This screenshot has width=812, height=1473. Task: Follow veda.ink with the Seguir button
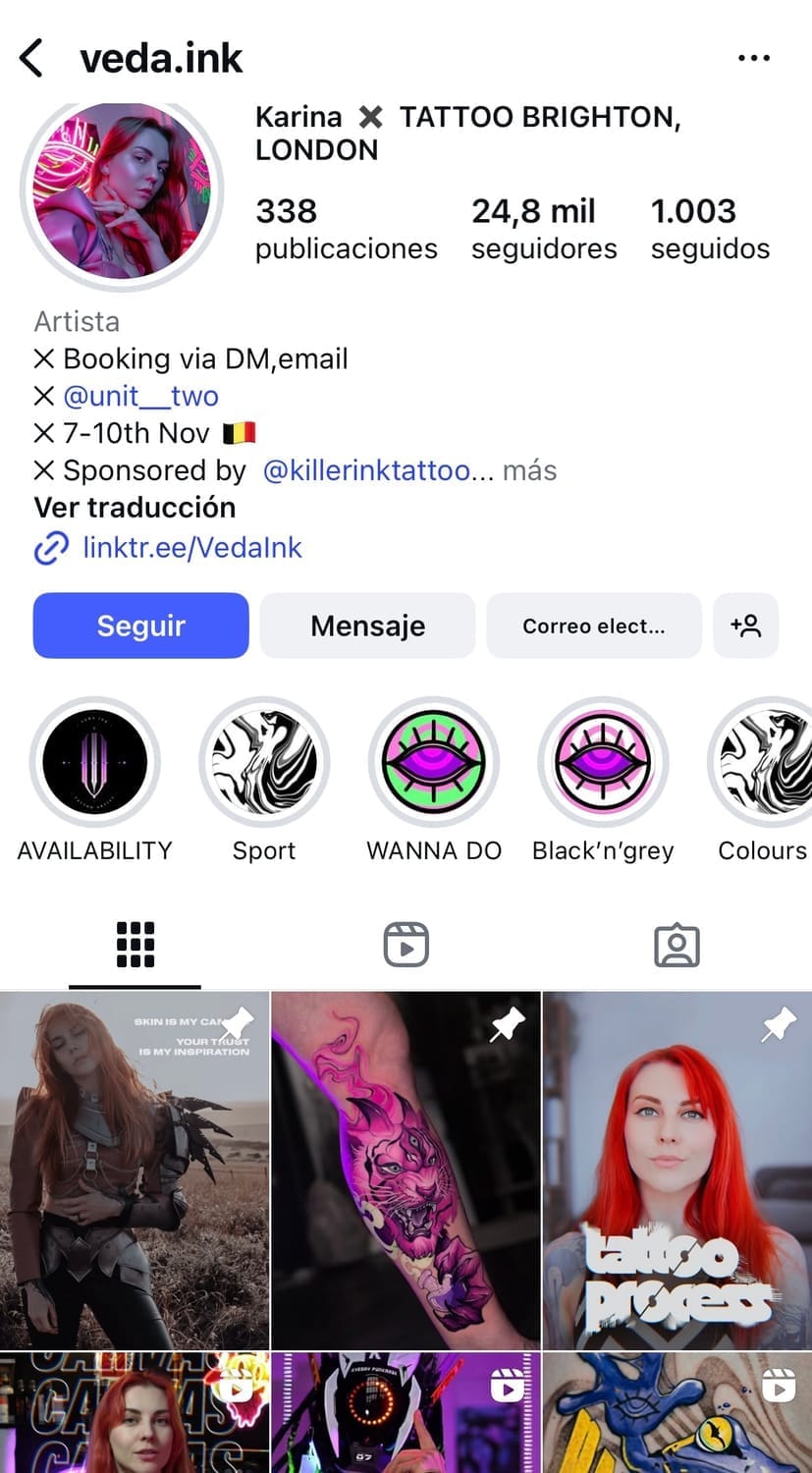pyautogui.click(x=140, y=626)
